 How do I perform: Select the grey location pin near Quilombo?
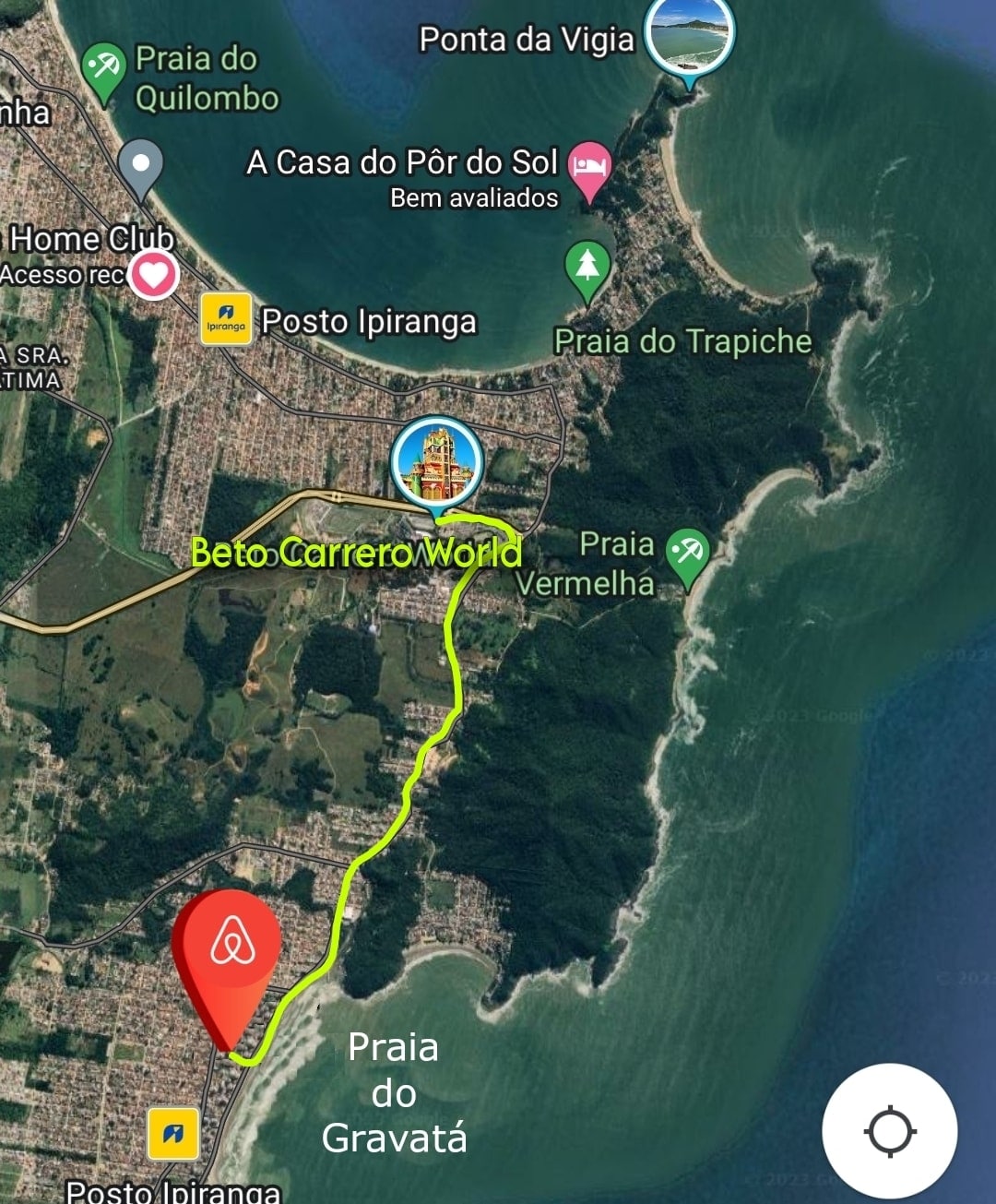click(x=141, y=166)
